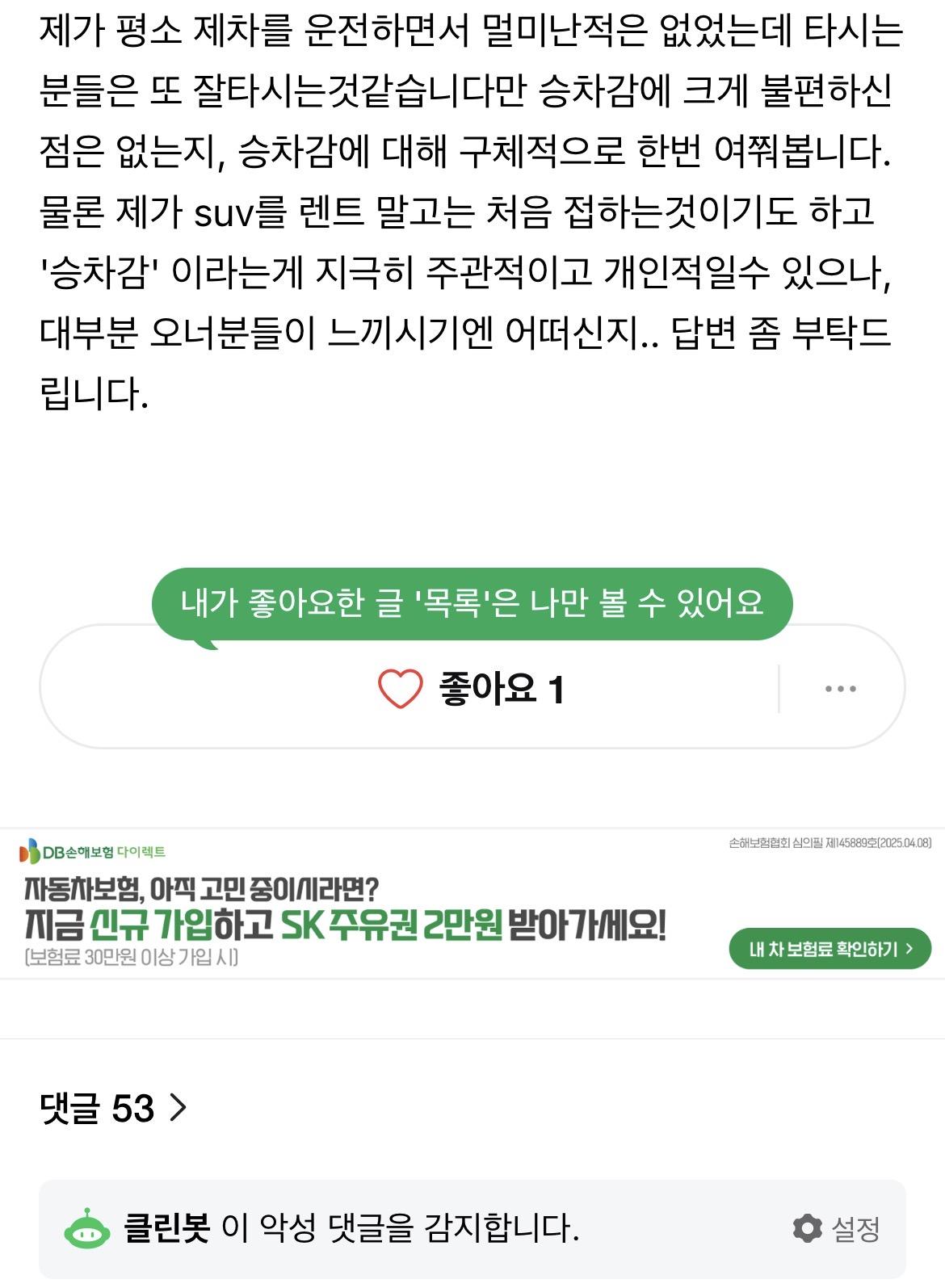Open the three-dot more options menu

click(x=840, y=689)
